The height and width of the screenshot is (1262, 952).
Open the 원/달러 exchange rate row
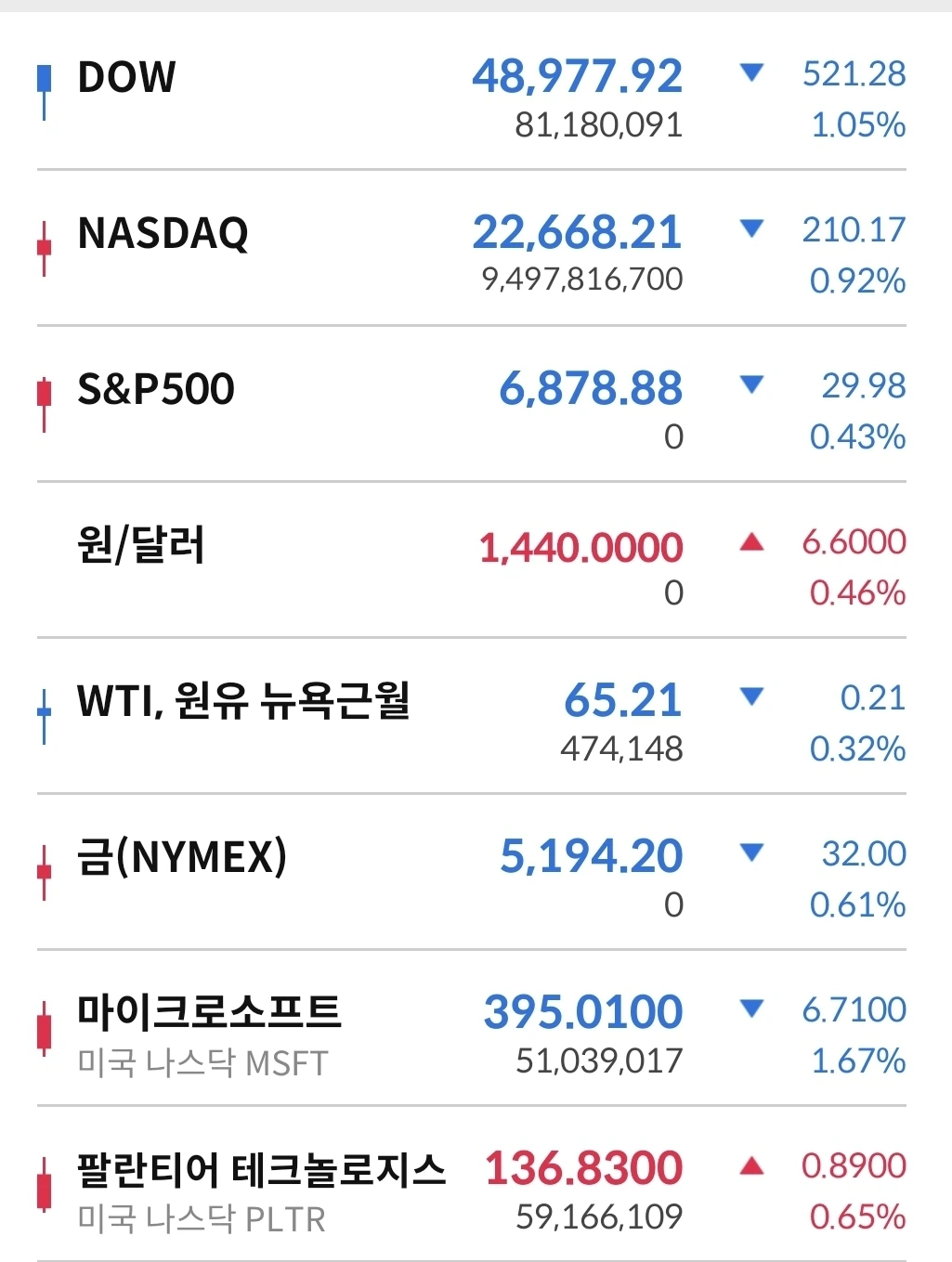point(140,546)
